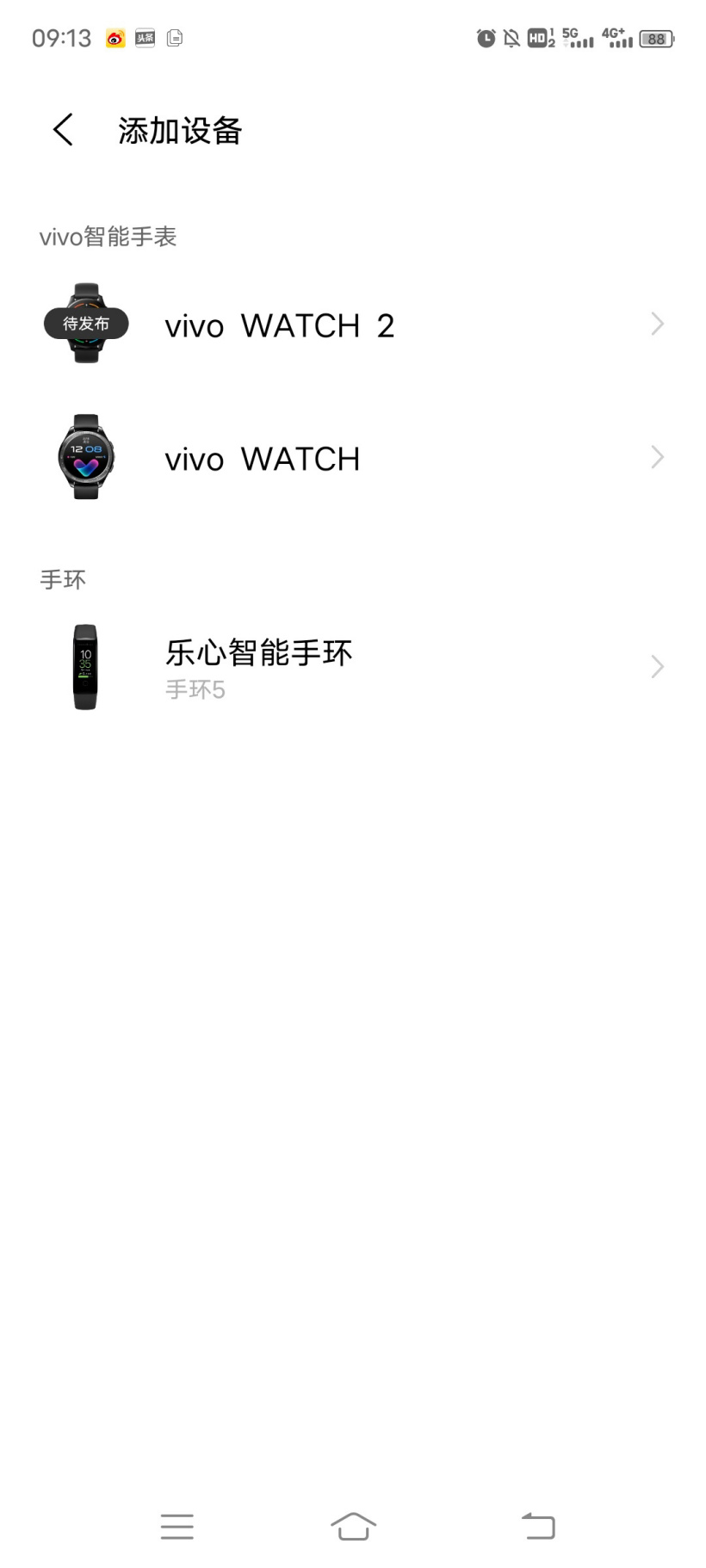706x1568 pixels.
Task: Tap the 乐心智能手环 band image
Action: [x=86, y=667]
